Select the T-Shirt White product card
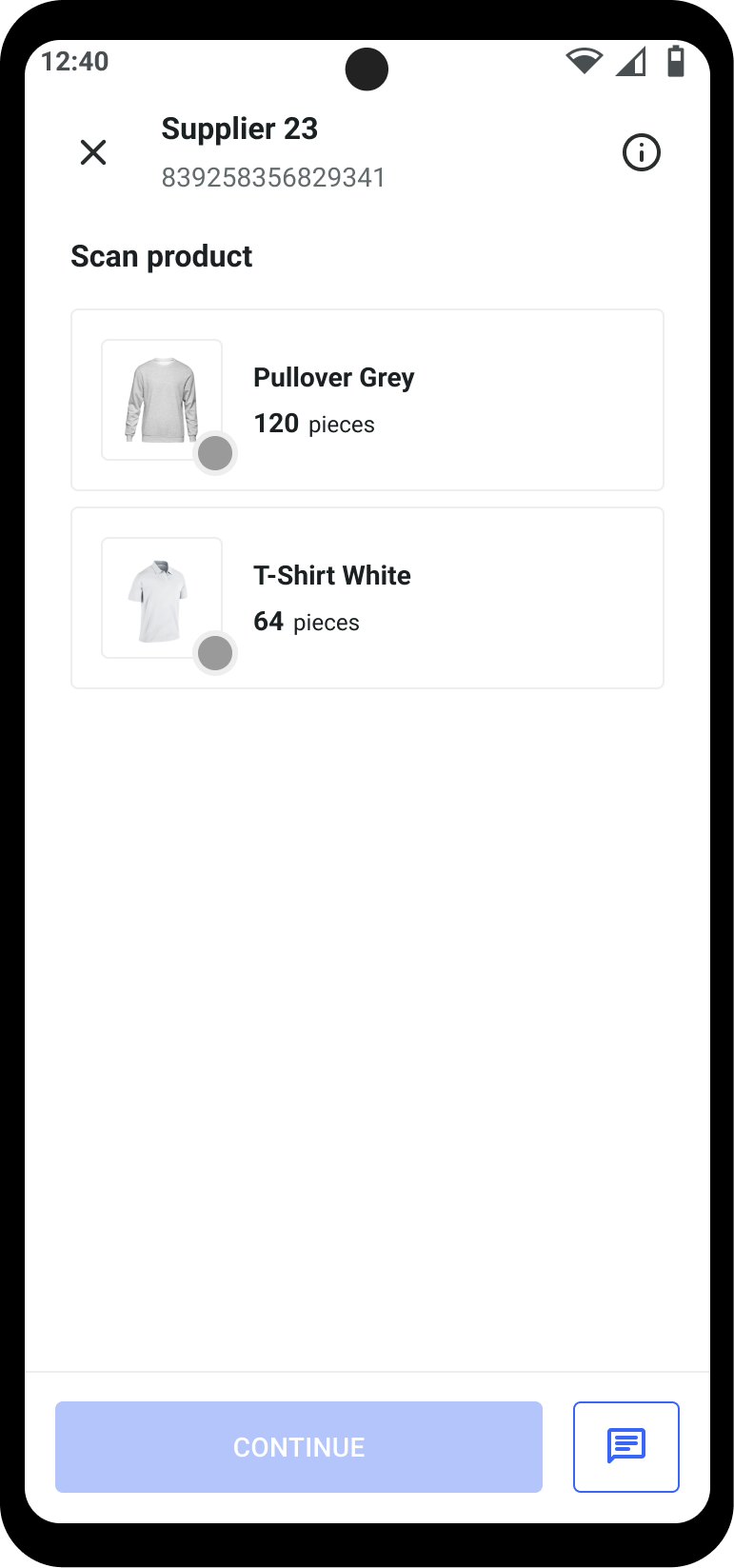The width and height of the screenshot is (734, 1568). 367,598
